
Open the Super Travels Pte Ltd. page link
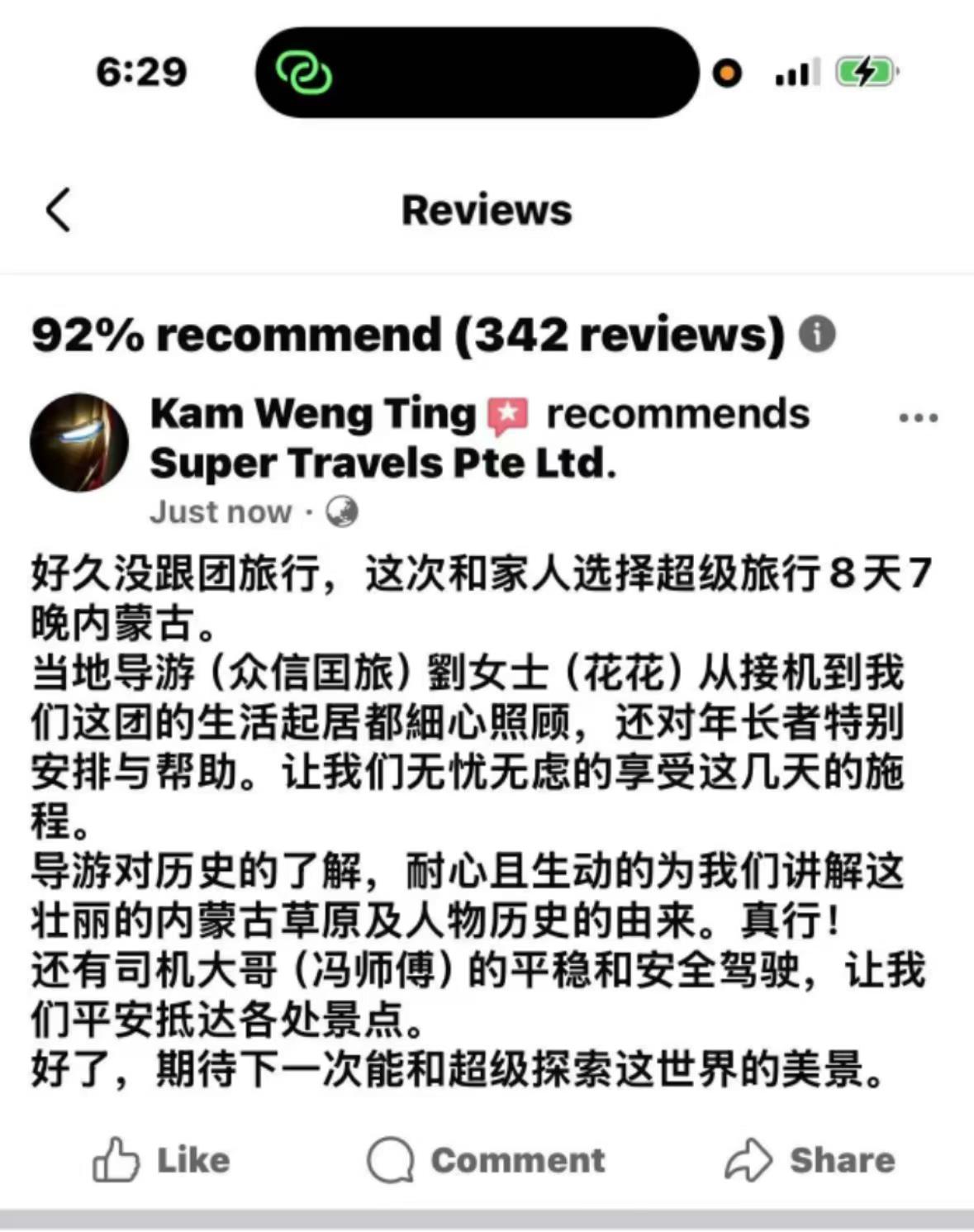coord(382,464)
